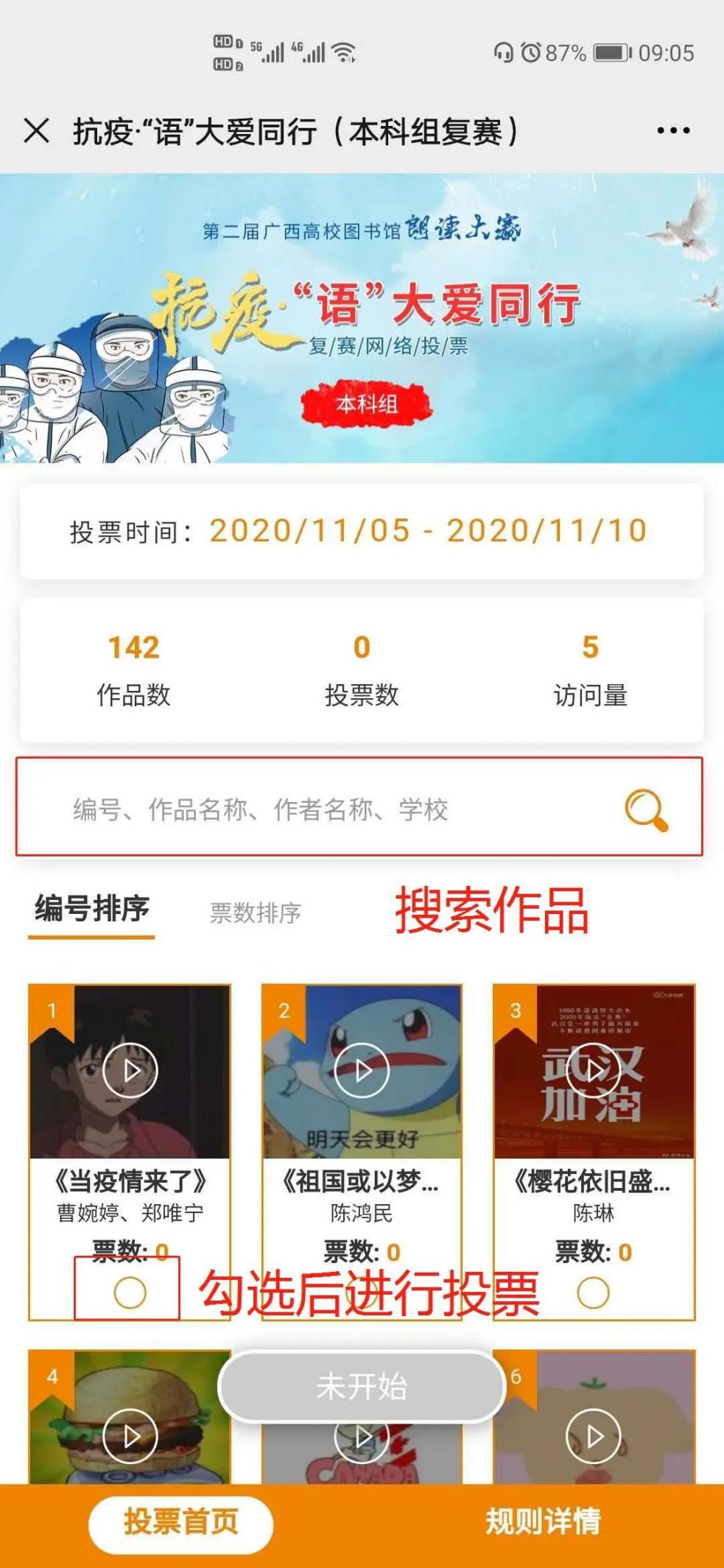Tap the grey 未开始 button
724x1568 pixels.
coord(362,1387)
